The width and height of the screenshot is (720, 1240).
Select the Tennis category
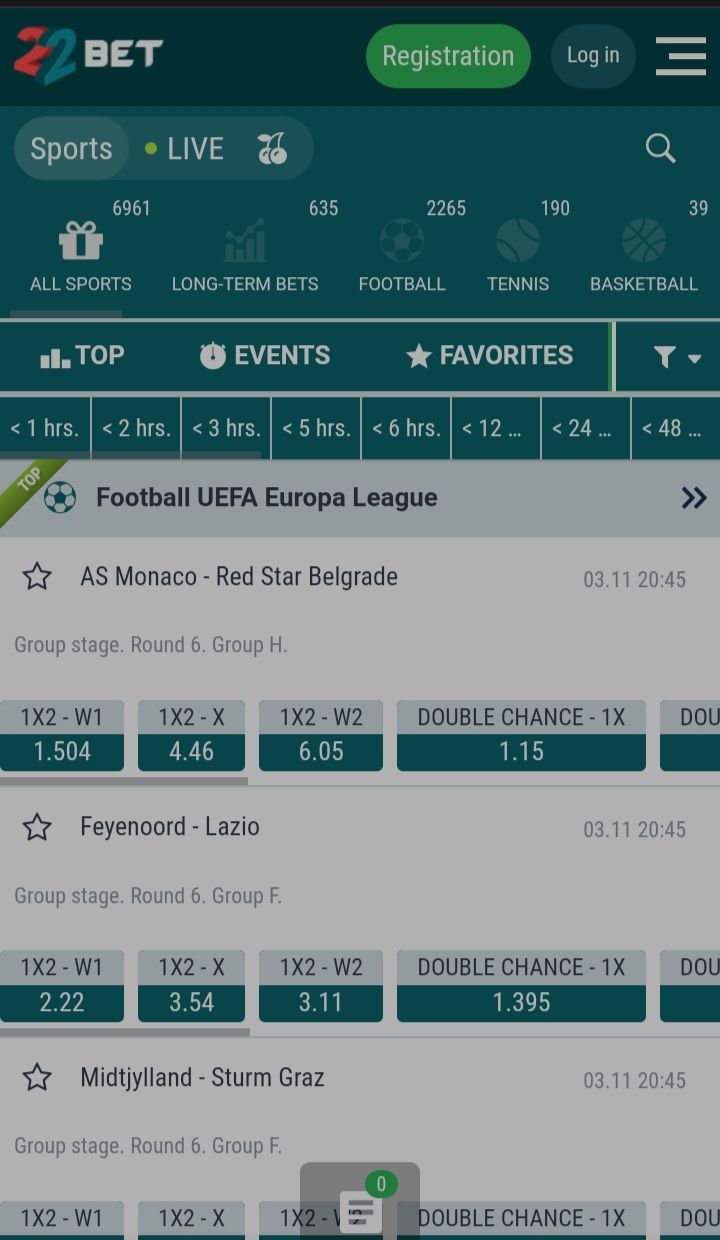(x=518, y=256)
